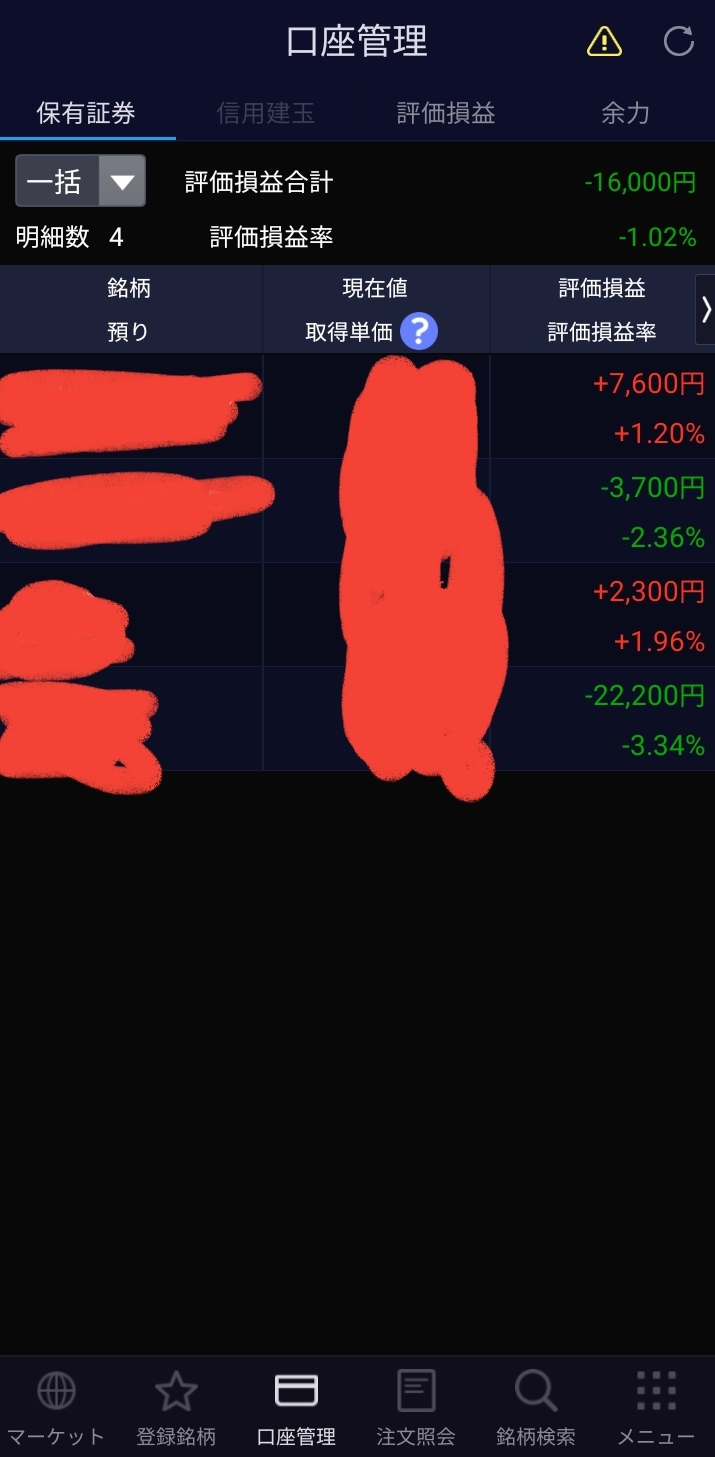Show help for 取得単価

[419, 332]
